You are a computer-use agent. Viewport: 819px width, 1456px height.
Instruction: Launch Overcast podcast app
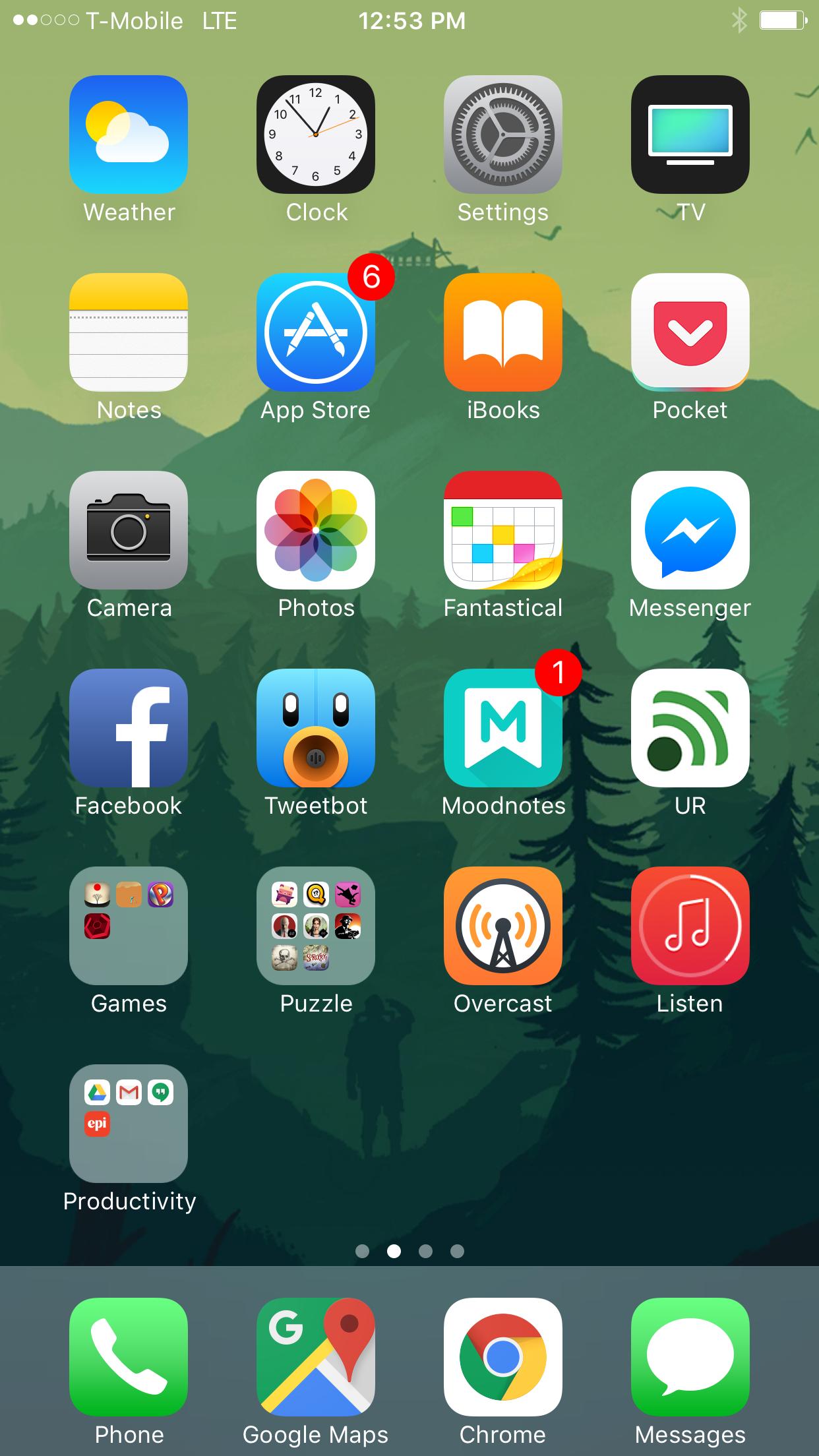[503, 925]
